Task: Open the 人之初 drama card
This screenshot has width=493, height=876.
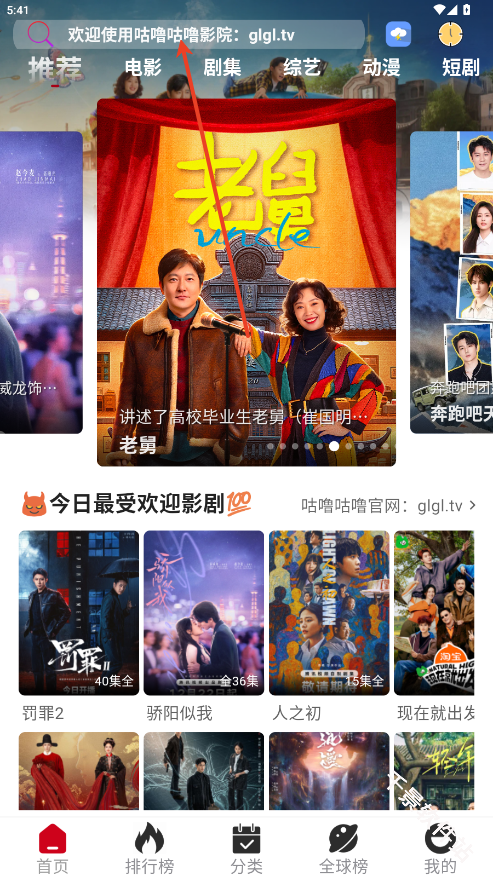Action: [x=329, y=626]
